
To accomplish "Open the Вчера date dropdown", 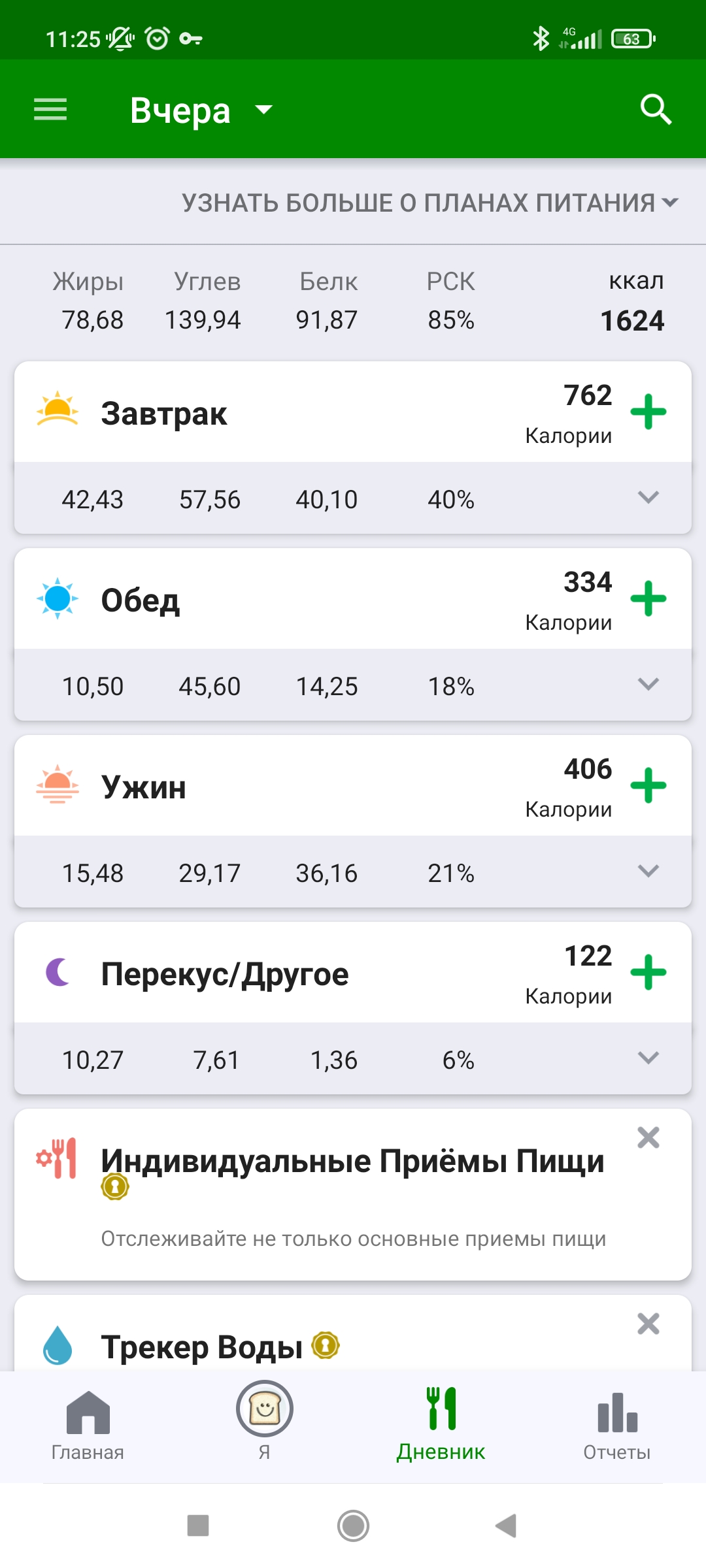I will 201,110.
